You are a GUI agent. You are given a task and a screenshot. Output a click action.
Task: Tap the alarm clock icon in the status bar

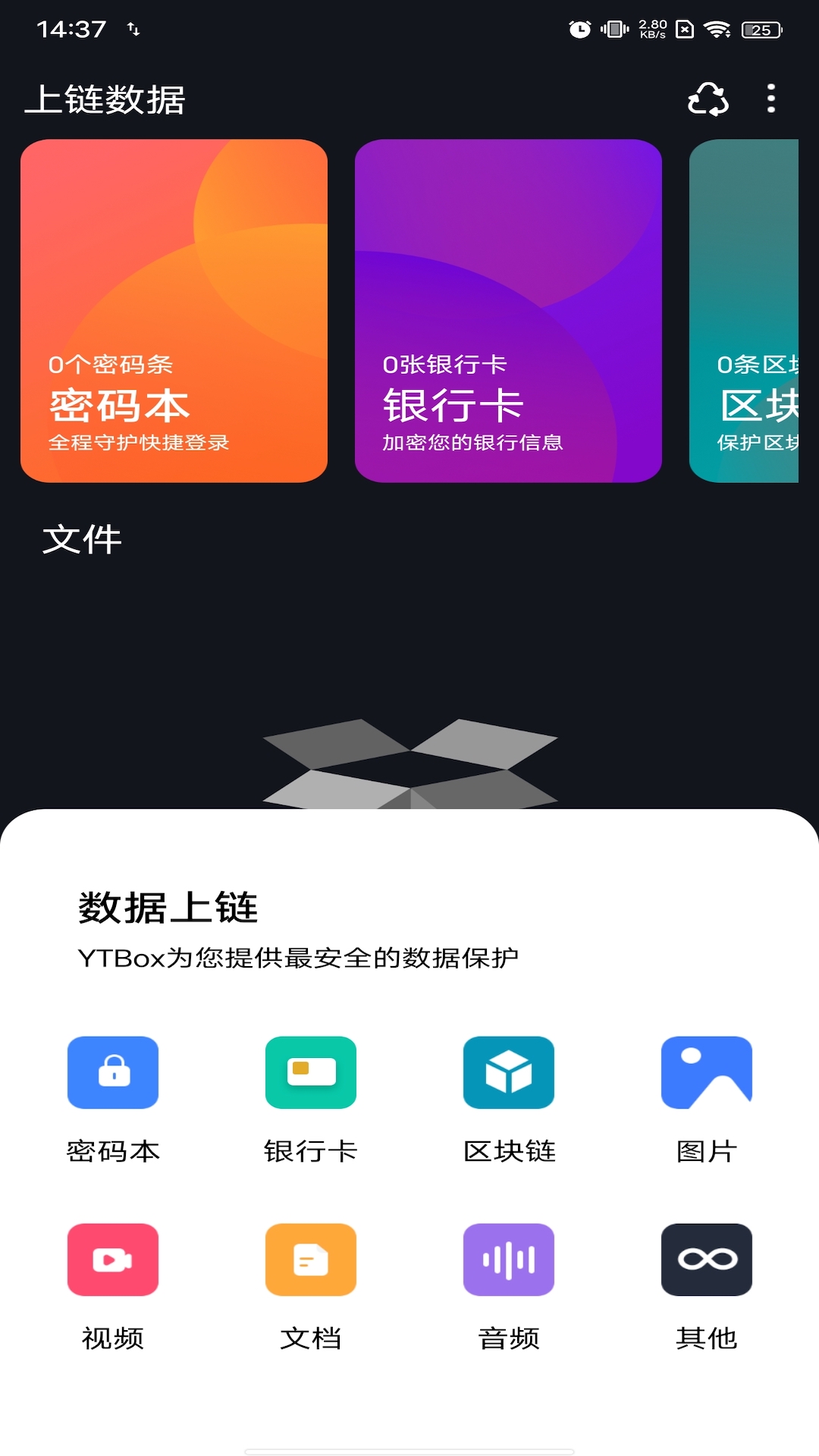(x=579, y=28)
